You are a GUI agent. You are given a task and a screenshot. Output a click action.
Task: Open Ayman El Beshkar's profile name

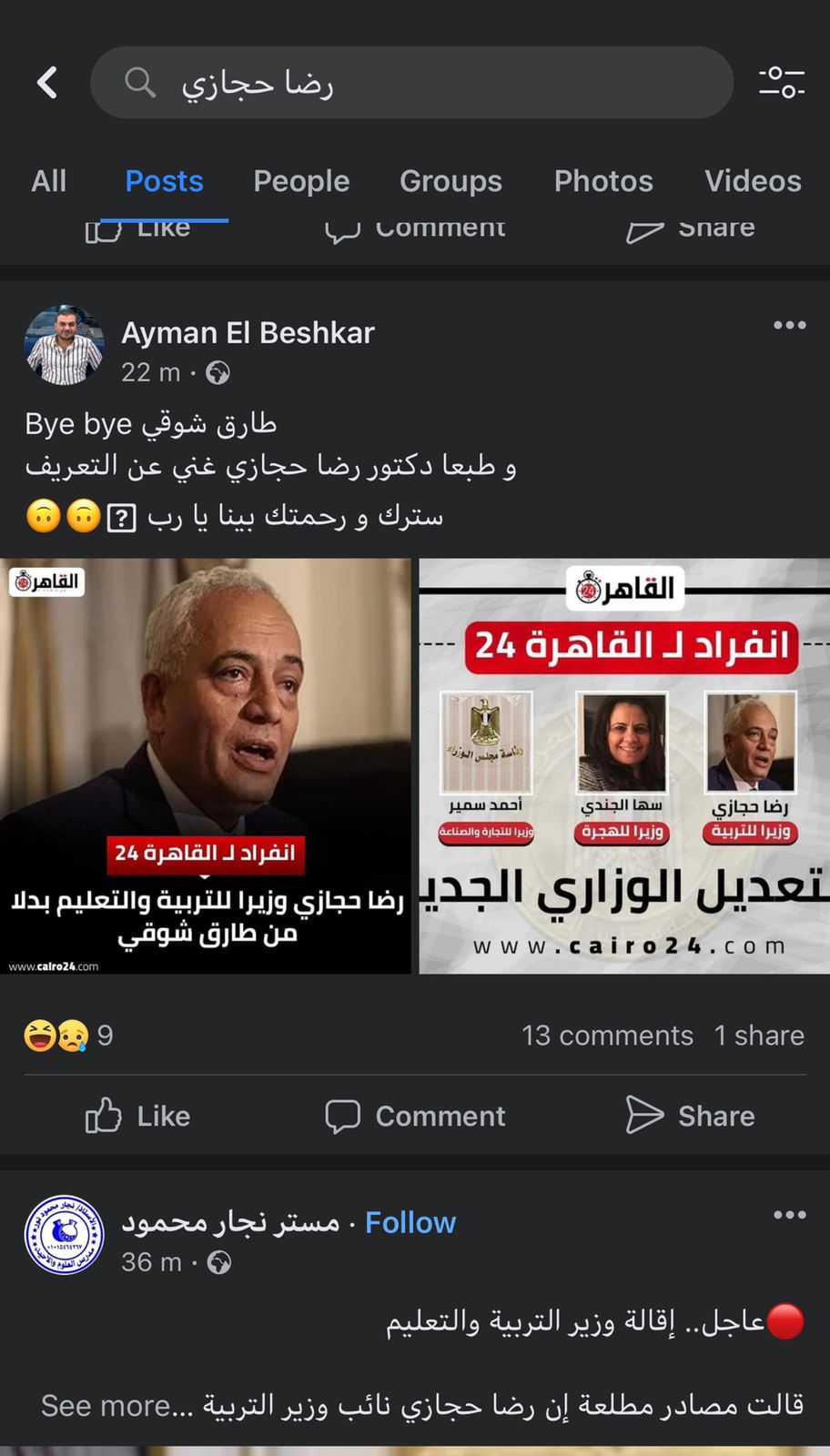click(x=248, y=333)
